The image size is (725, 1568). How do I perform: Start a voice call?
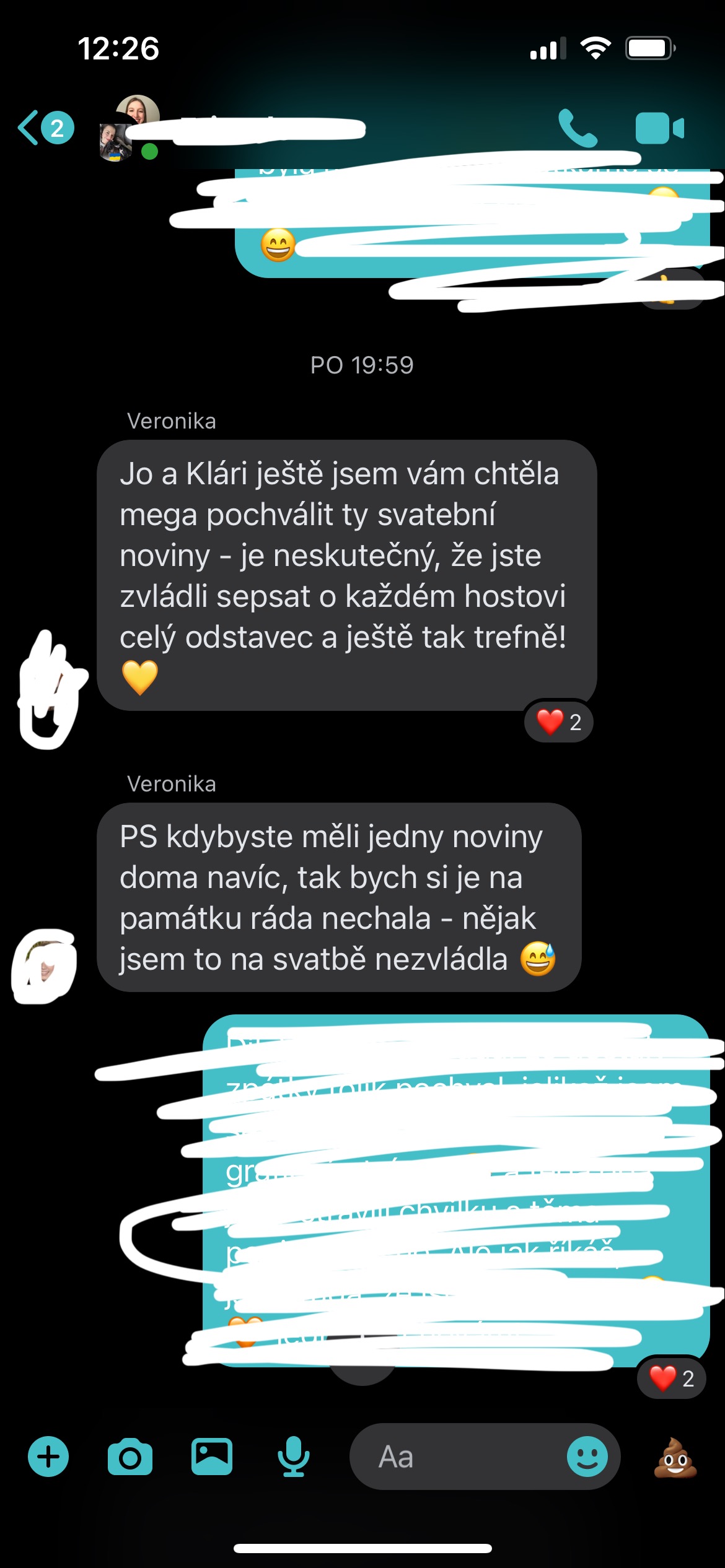(x=578, y=128)
